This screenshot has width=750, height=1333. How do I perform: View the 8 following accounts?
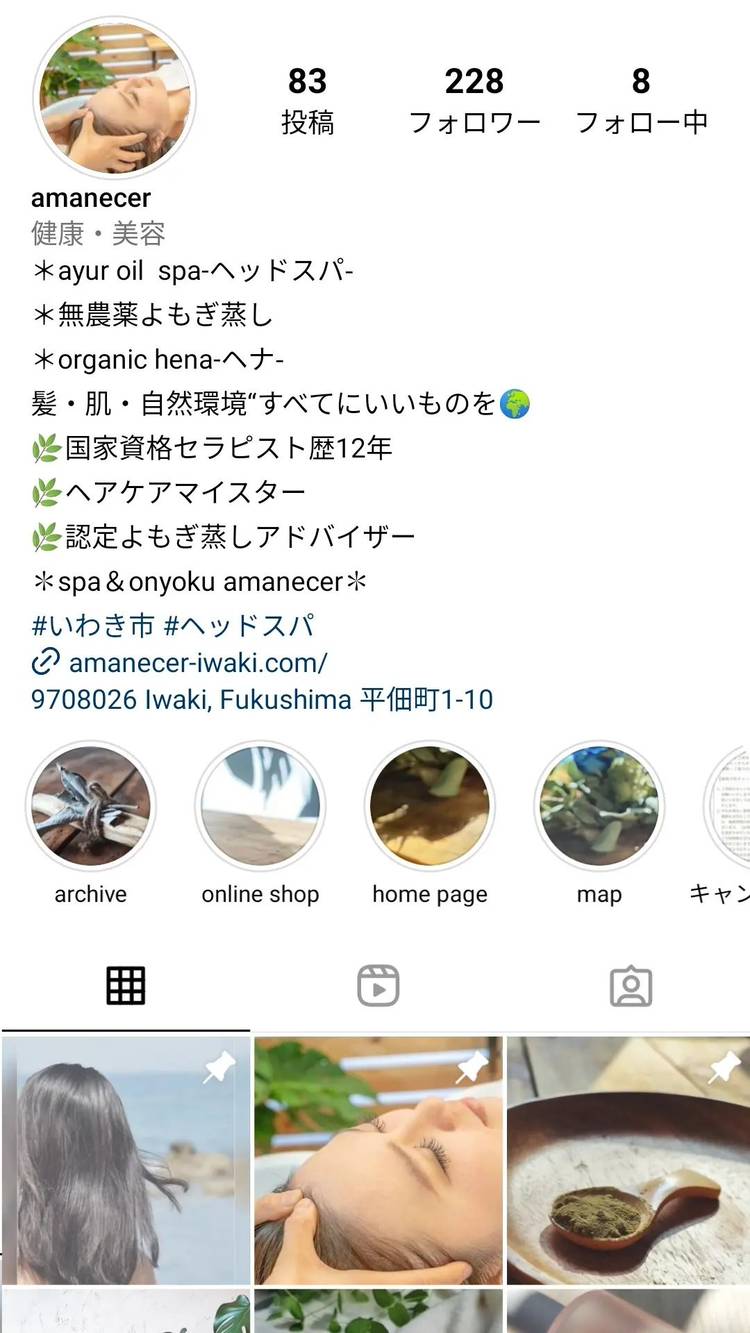point(641,100)
